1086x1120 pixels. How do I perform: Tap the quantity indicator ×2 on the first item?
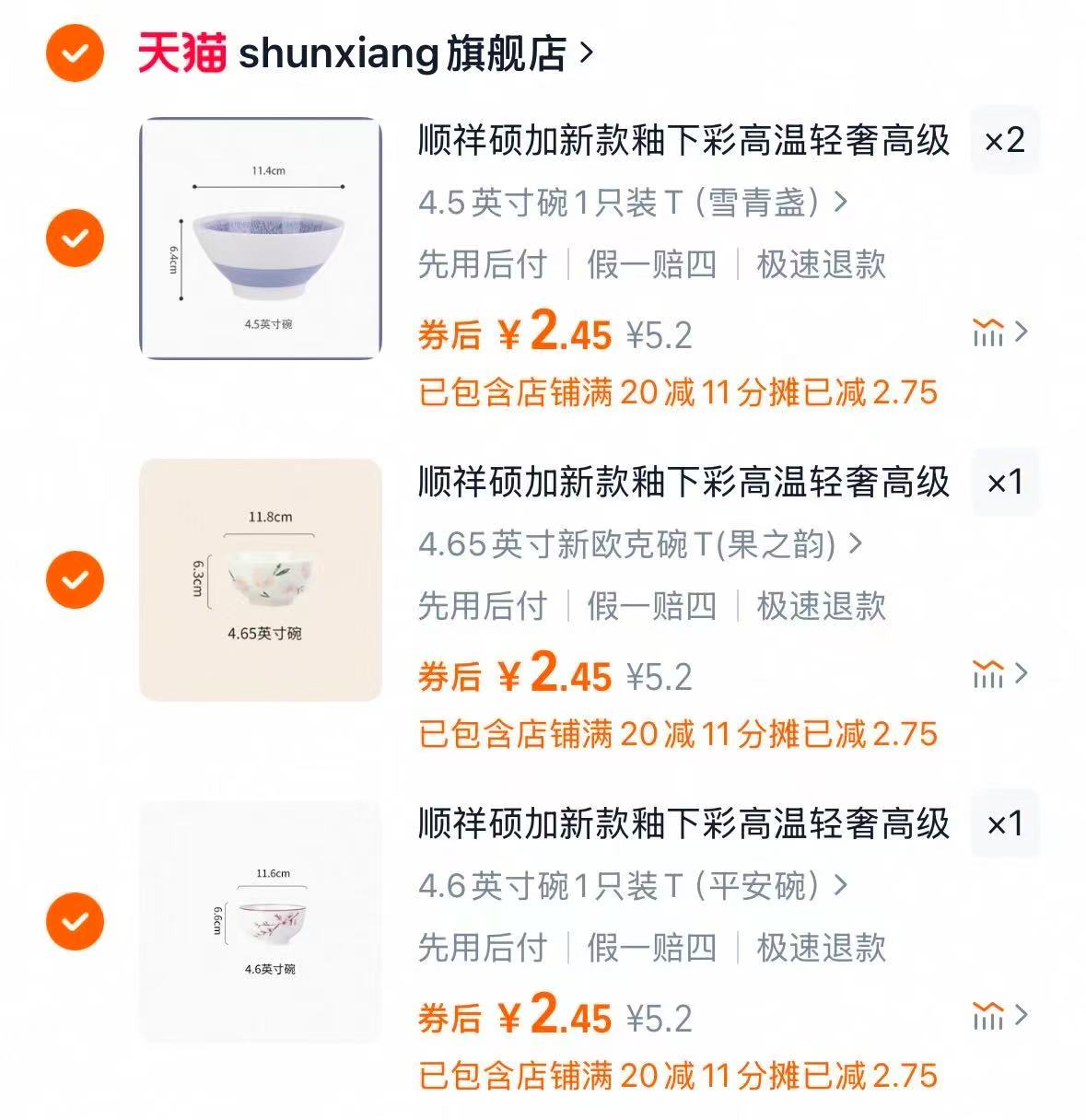coord(1005,141)
